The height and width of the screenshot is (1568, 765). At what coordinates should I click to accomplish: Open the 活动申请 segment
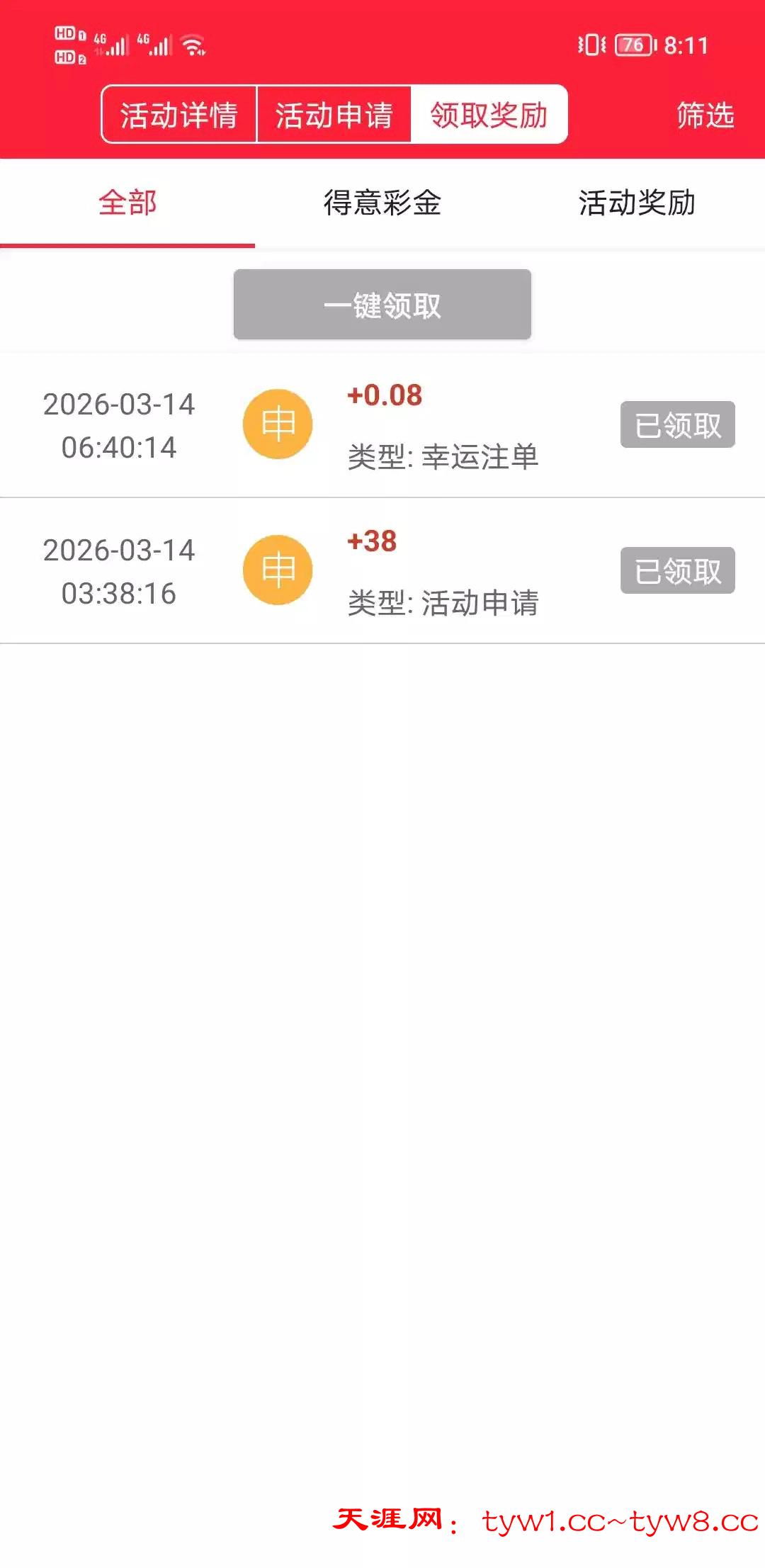click(x=334, y=115)
